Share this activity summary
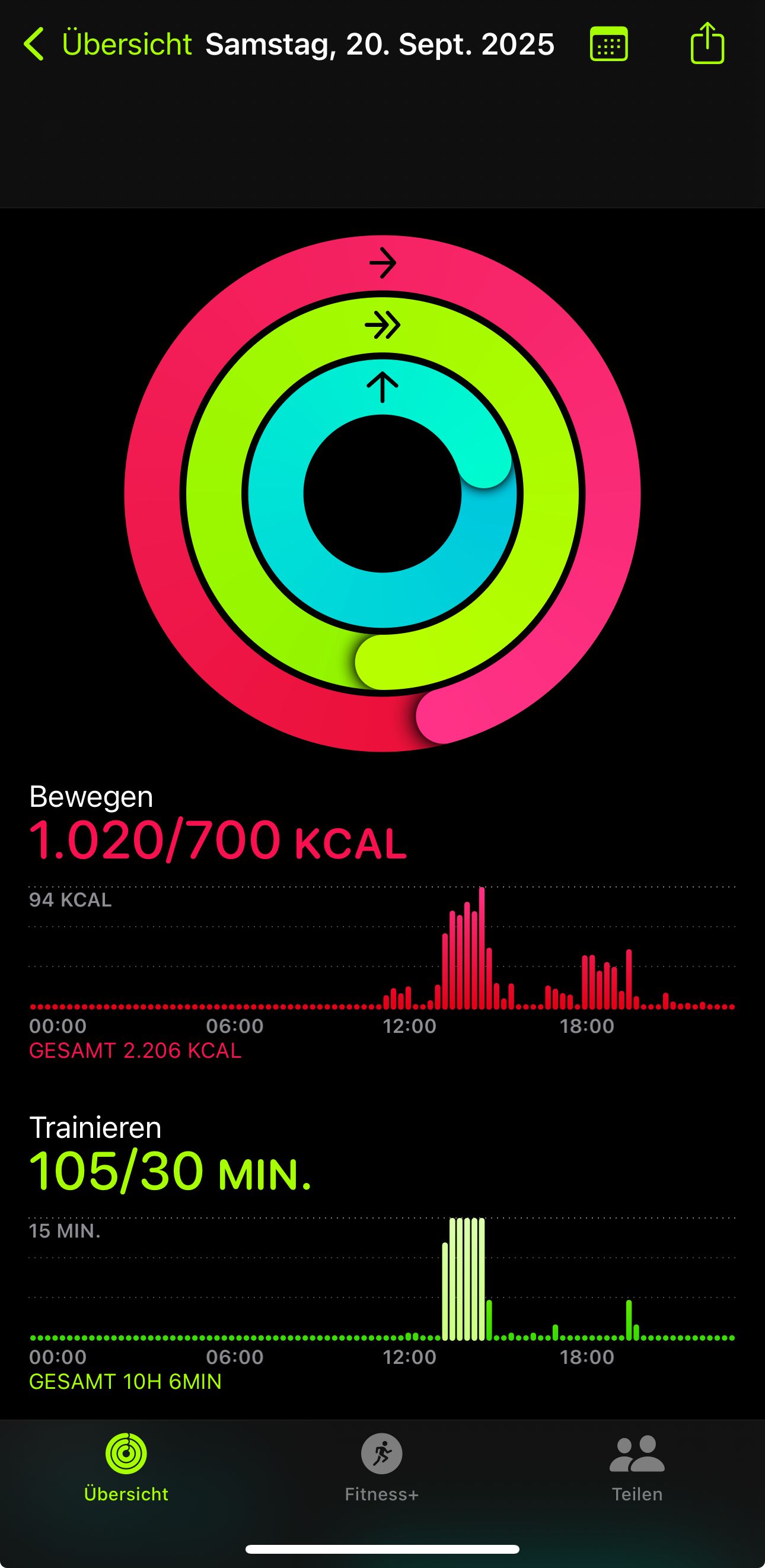Viewport: 765px width, 1568px height. click(x=707, y=43)
